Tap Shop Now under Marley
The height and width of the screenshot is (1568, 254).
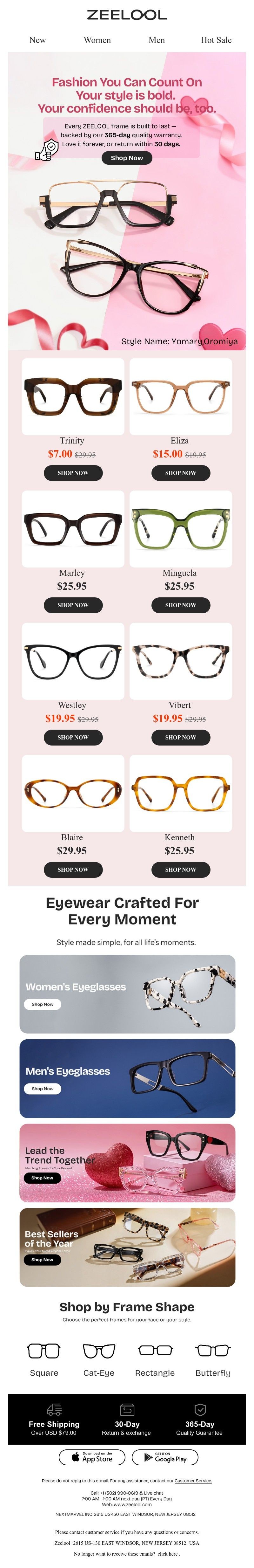(73, 604)
